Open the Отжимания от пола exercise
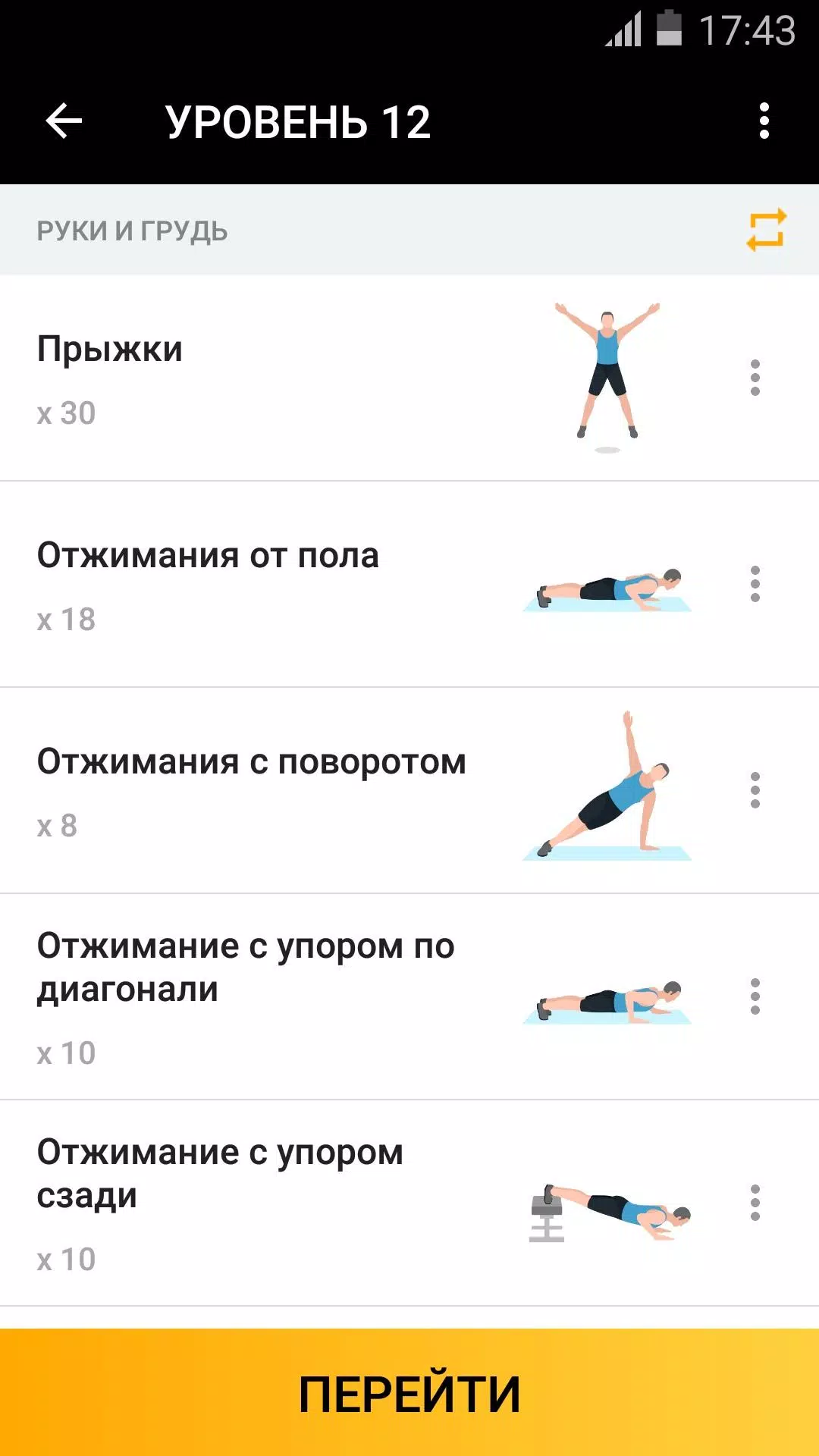 [x=303, y=585]
